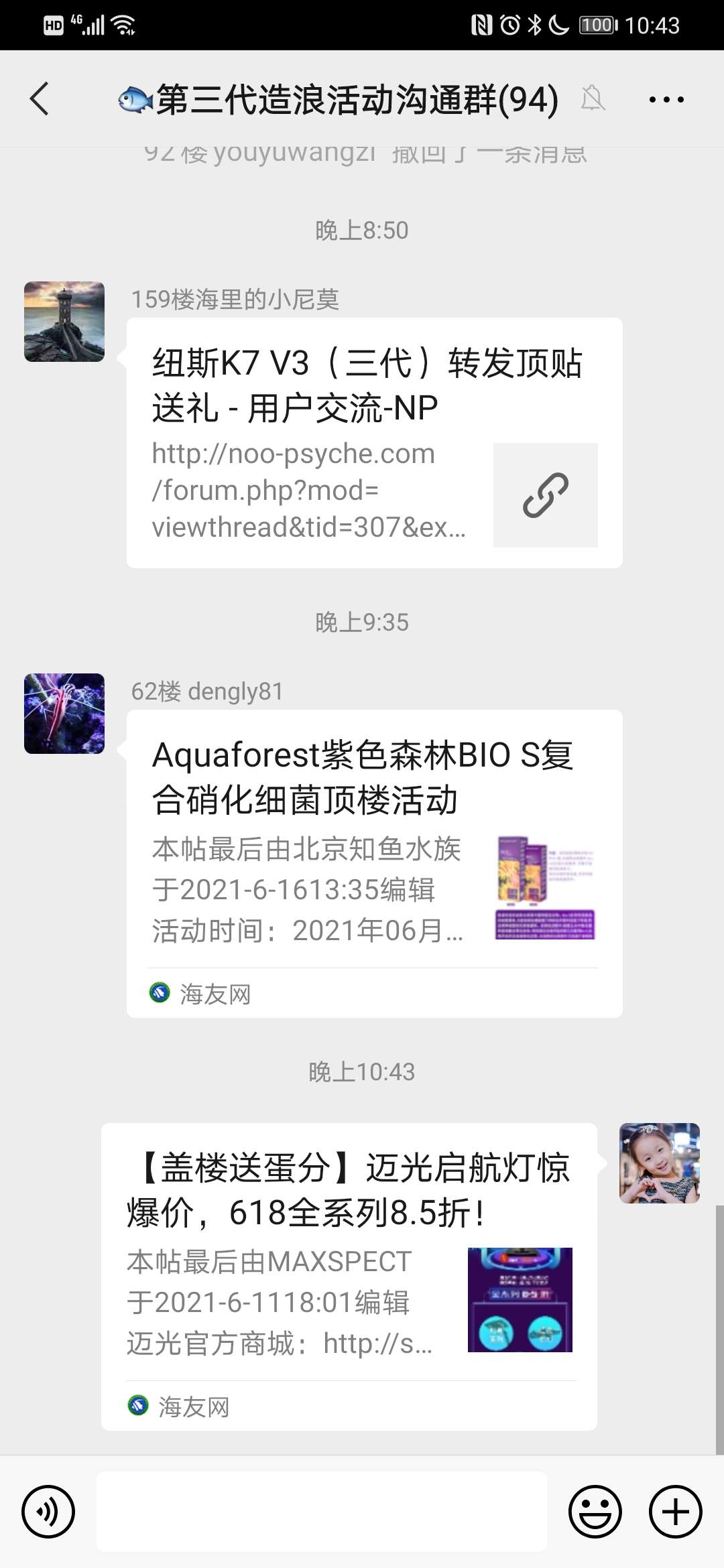View profile of 62楼 dengly81 avatar
724x1568 pixels.
click(64, 714)
